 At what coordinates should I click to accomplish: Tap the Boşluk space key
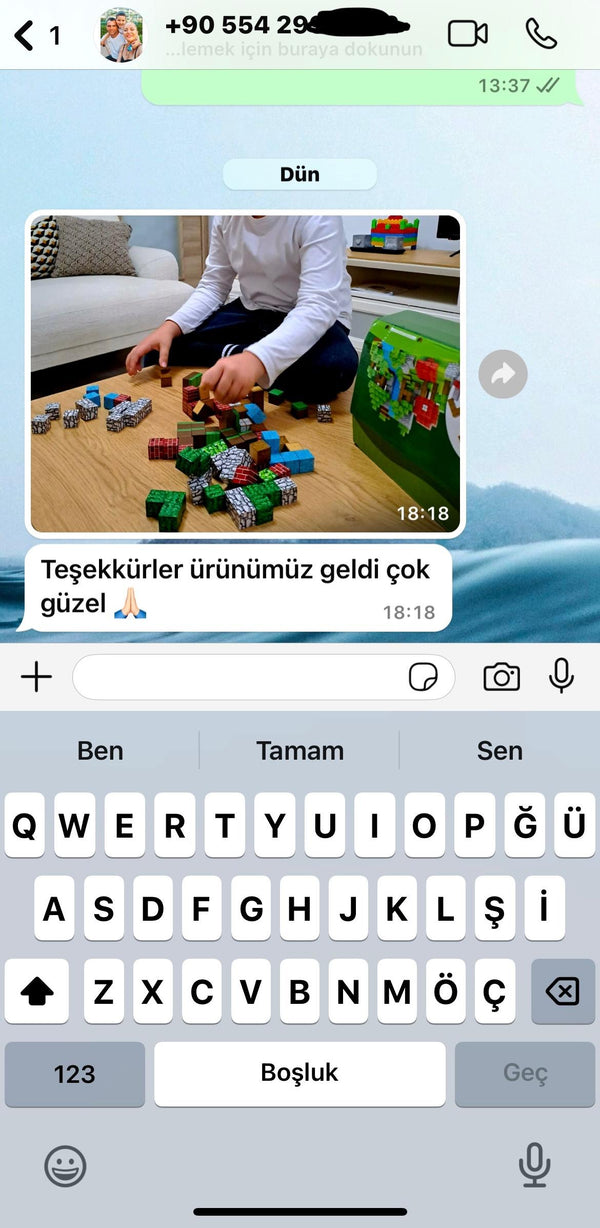click(299, 1074)
